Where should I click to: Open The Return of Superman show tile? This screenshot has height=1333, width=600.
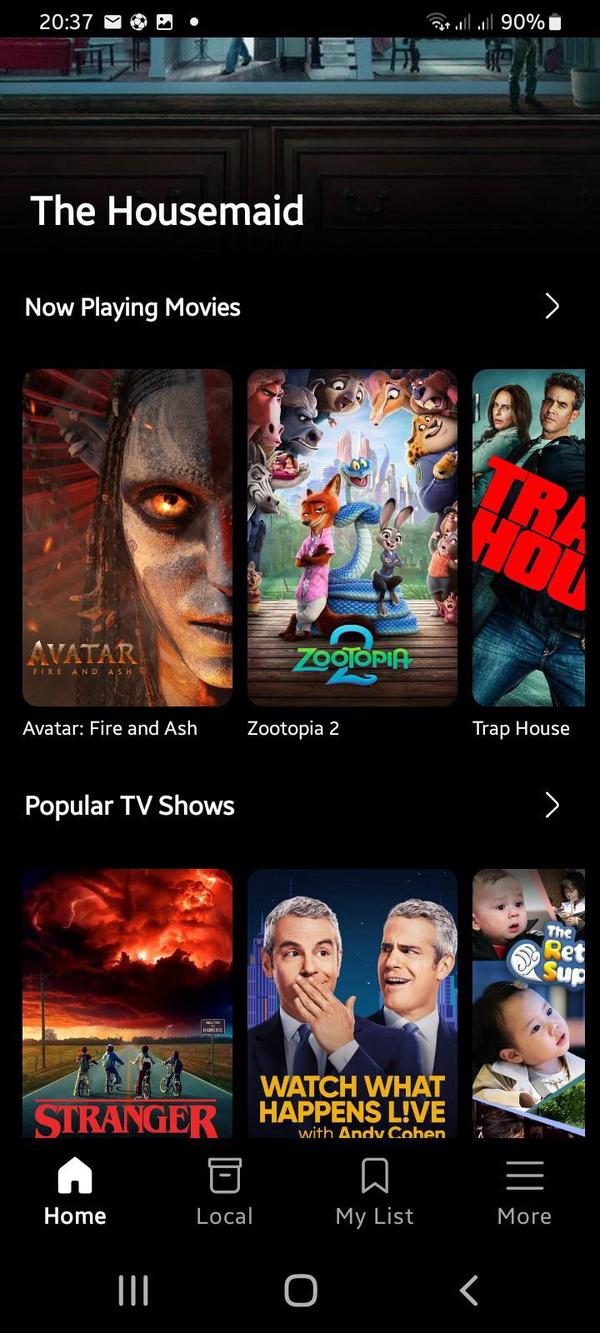[529, 1002]
